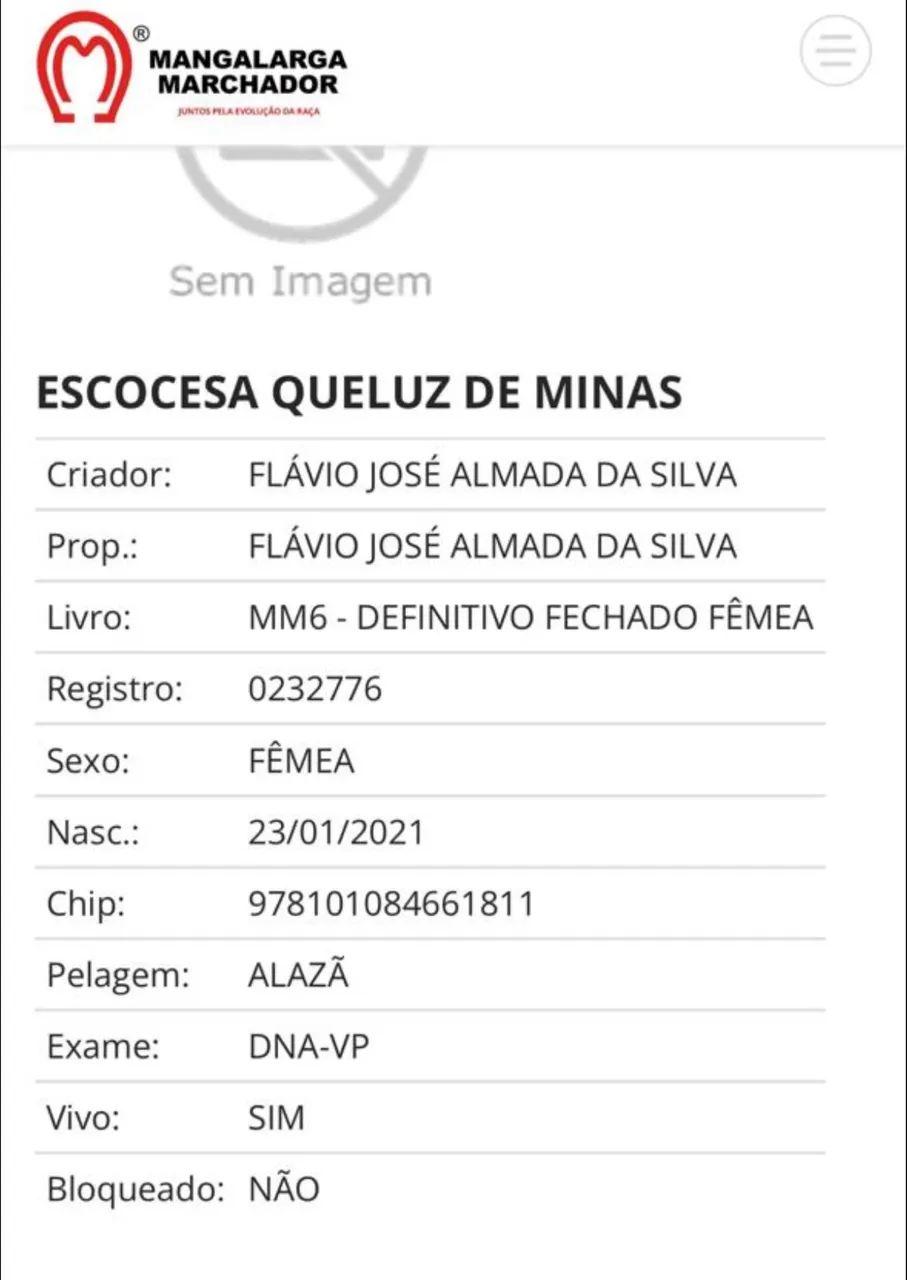Select the 'Vivo: SIM' status value
This screenshot has height=1280, width=907.
pos(277,1118)
